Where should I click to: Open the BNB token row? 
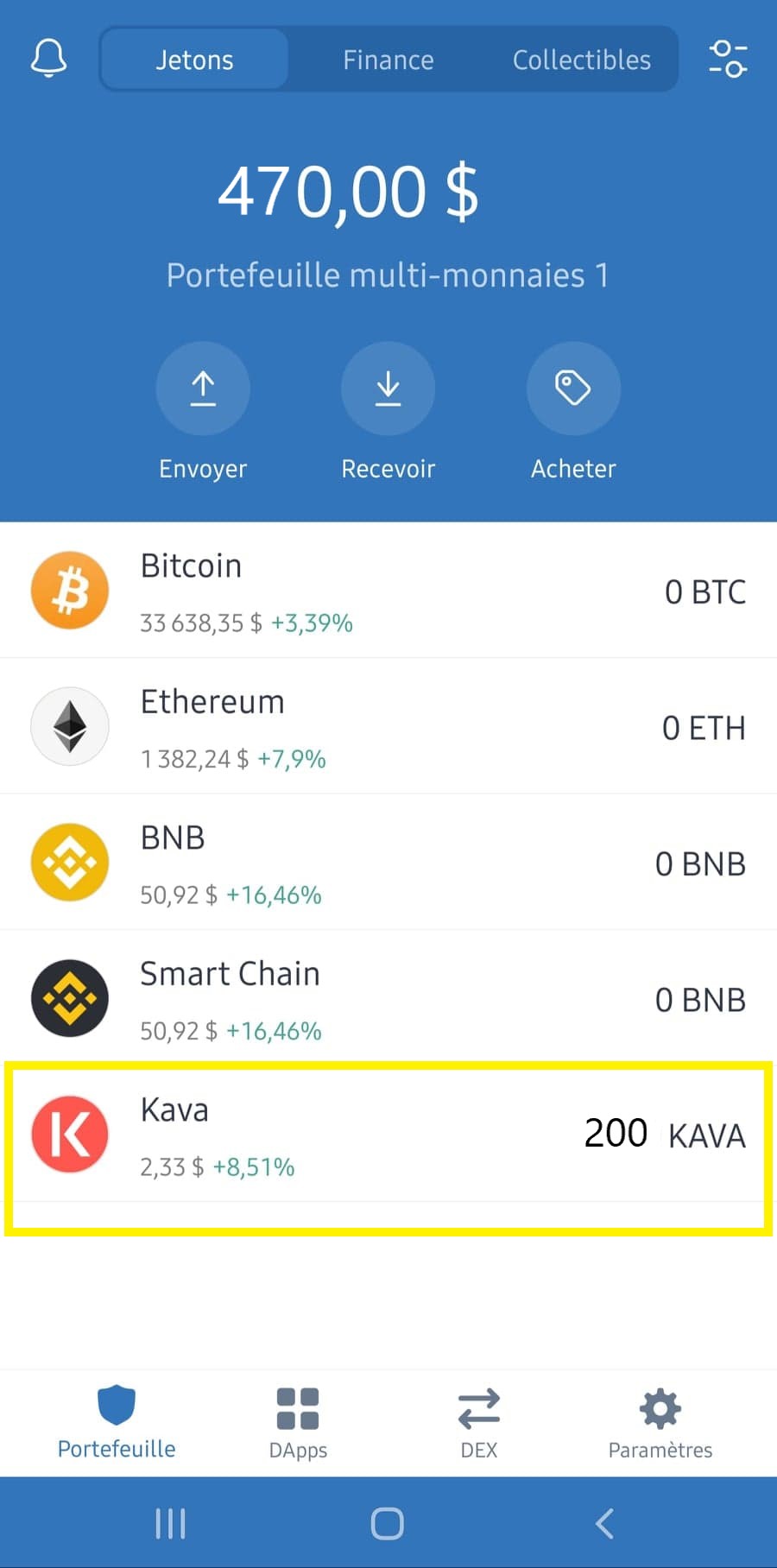388,863
